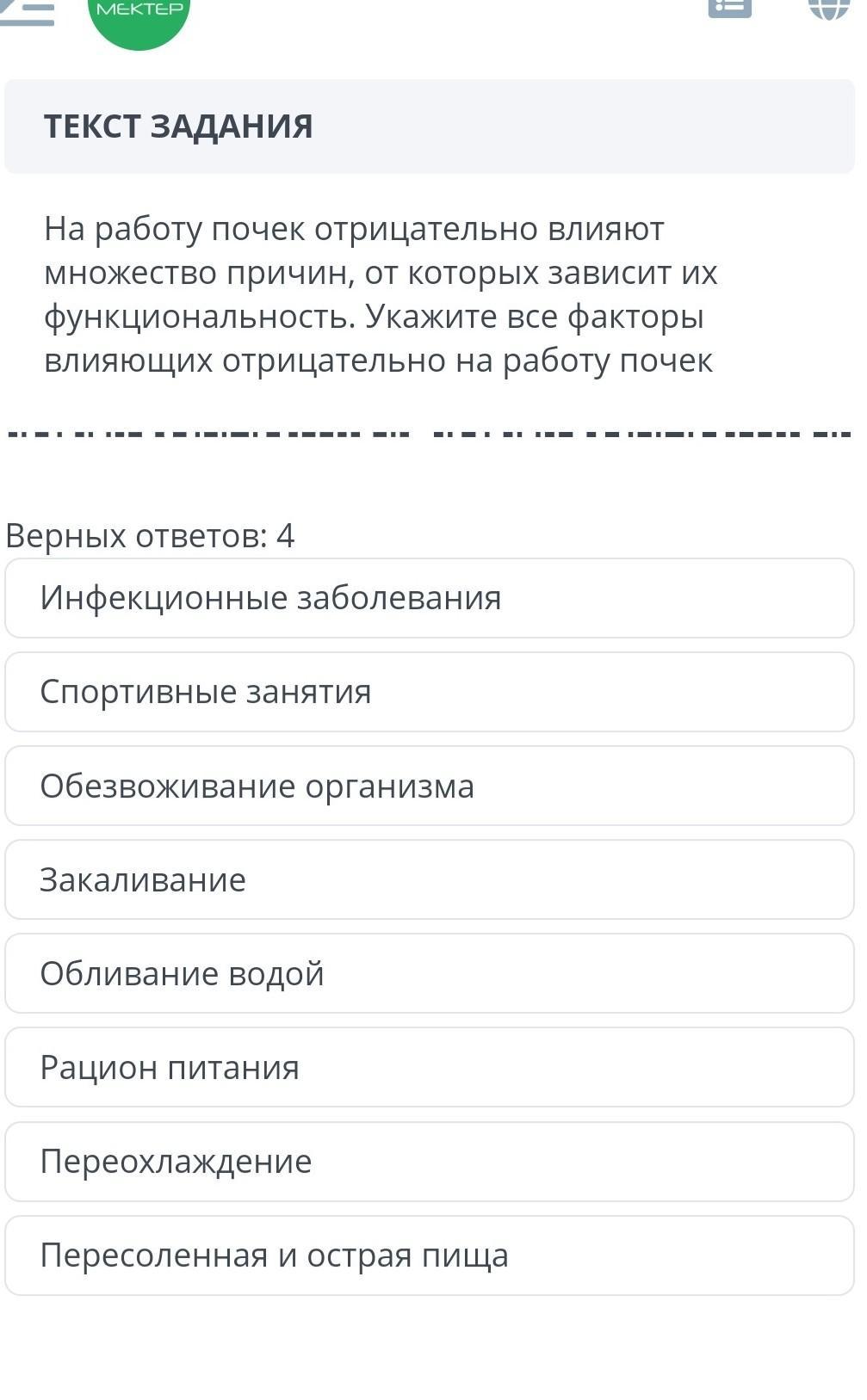Open the menu button at top left
Screen dimensions: 867x1400
(26, 10)
